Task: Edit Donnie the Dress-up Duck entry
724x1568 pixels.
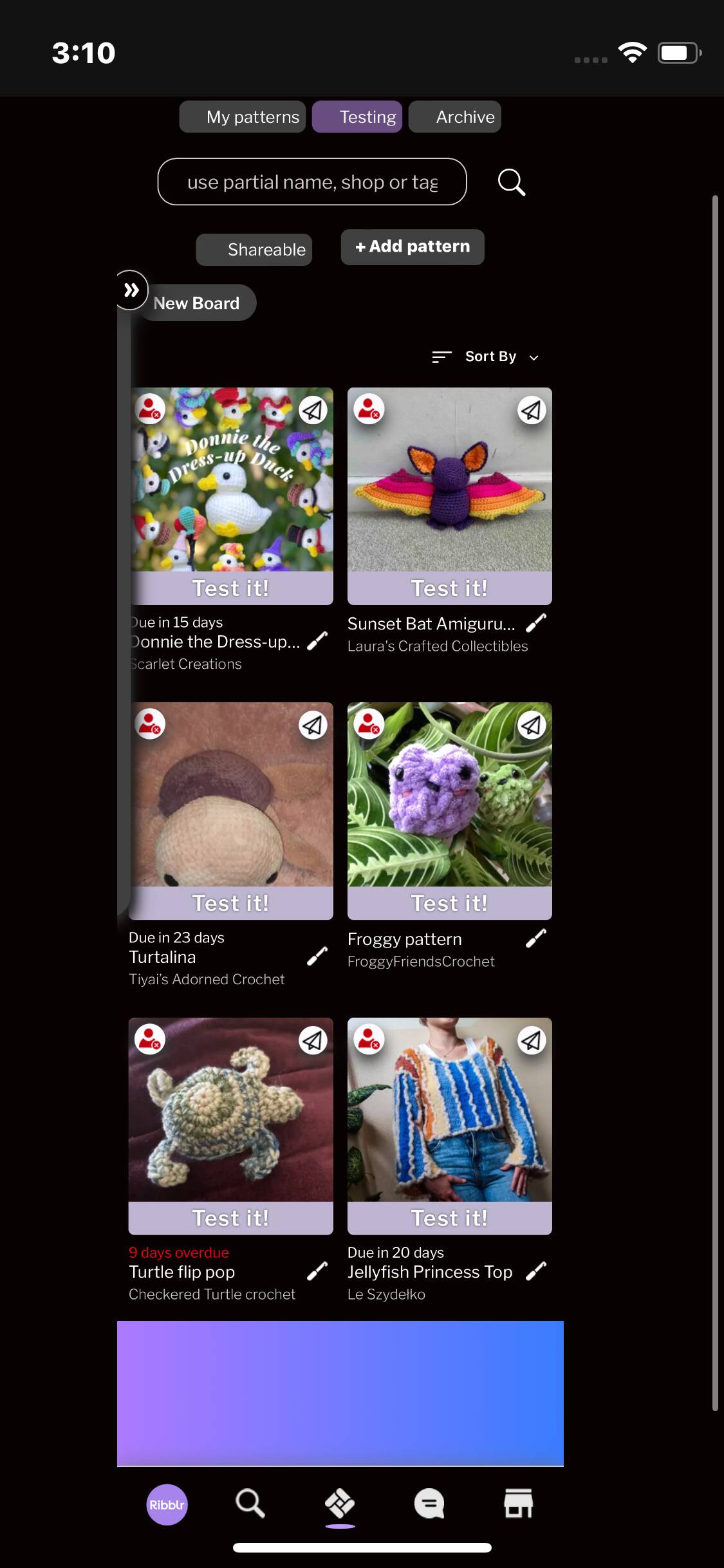Action: pos(317,641)
